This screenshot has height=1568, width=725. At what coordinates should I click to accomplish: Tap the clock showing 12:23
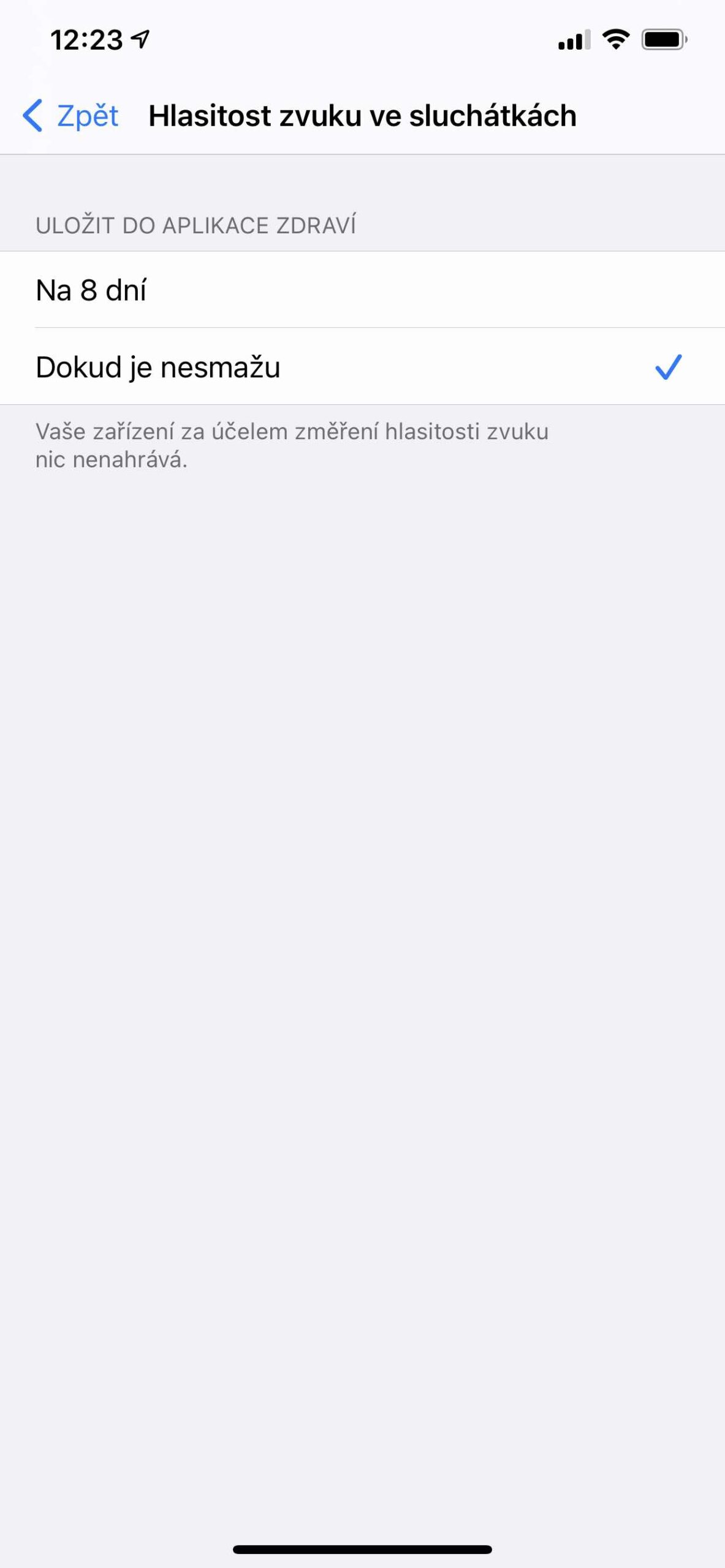tap(86, 38)
